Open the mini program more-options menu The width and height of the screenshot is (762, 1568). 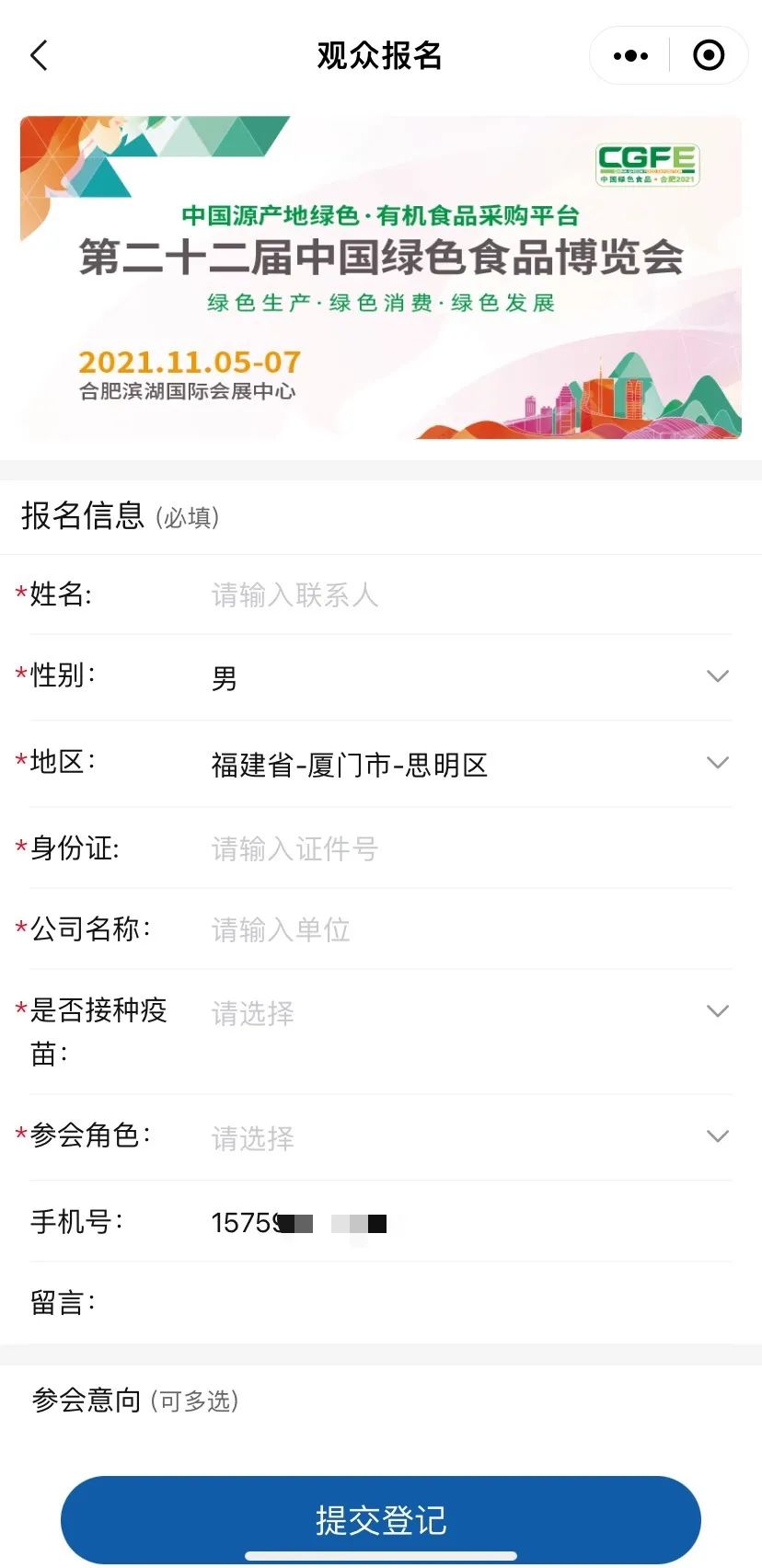pos(630,56)
